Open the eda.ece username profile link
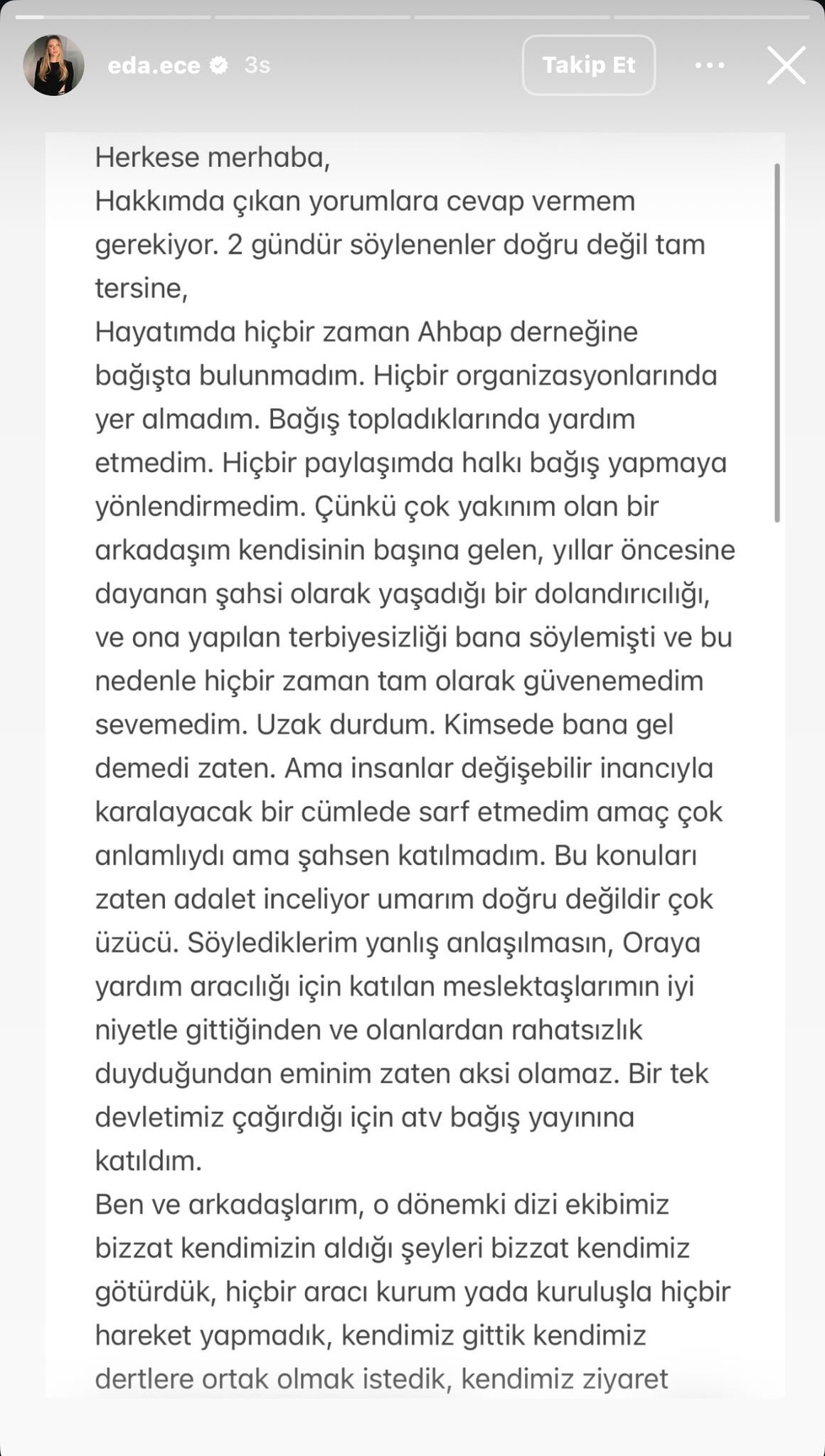This screenshot has height=1456, width=825. coord(154,65)
